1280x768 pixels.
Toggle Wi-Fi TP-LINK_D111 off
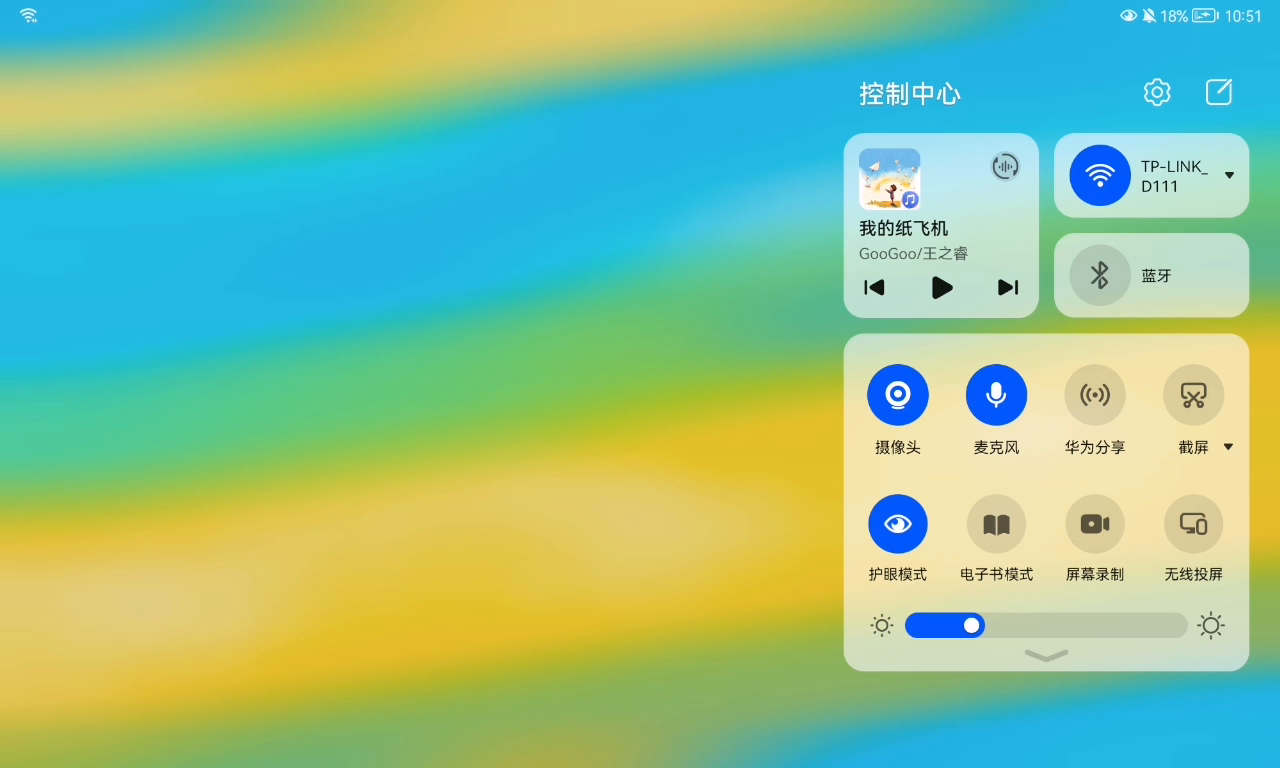(1100, 175)
